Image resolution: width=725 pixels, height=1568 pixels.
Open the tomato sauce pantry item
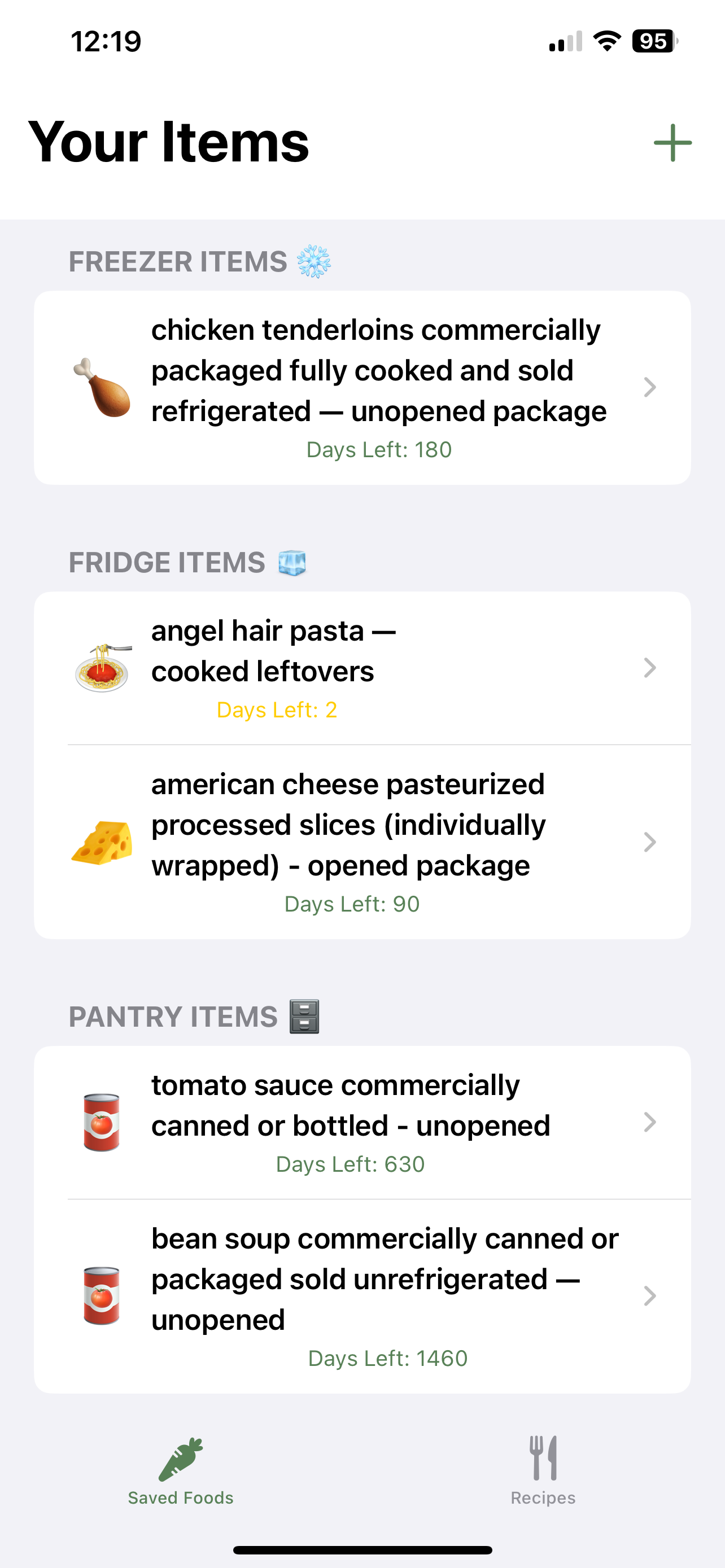pyautogui.click(x=362, y=1122)
